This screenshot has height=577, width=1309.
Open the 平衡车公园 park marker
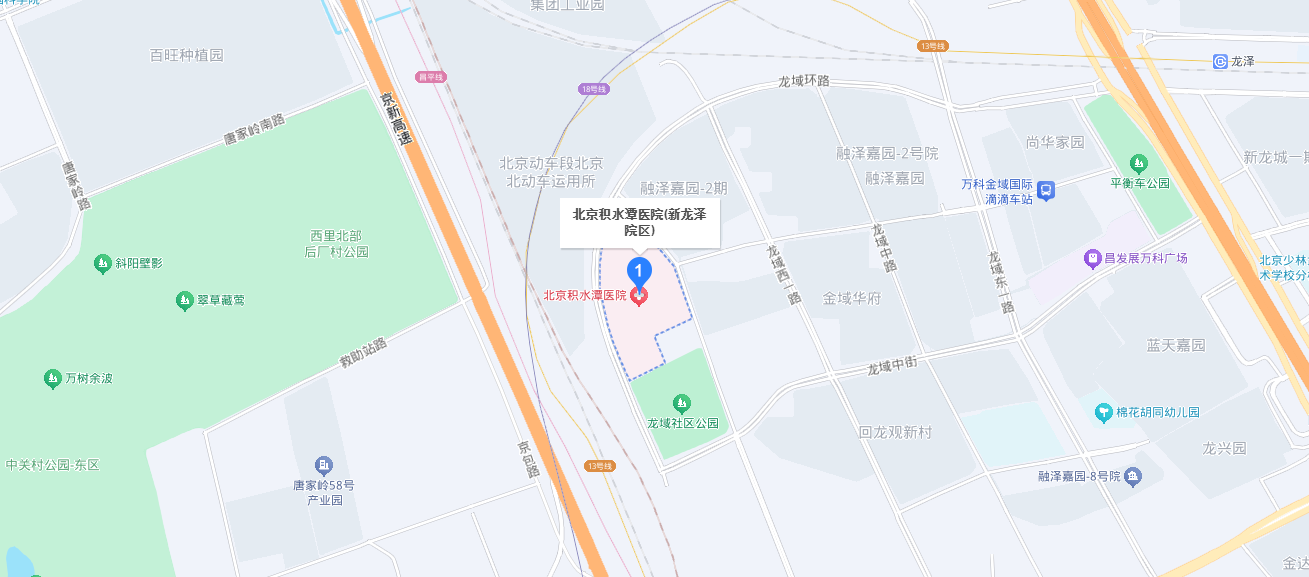(x=1138, y=163)
